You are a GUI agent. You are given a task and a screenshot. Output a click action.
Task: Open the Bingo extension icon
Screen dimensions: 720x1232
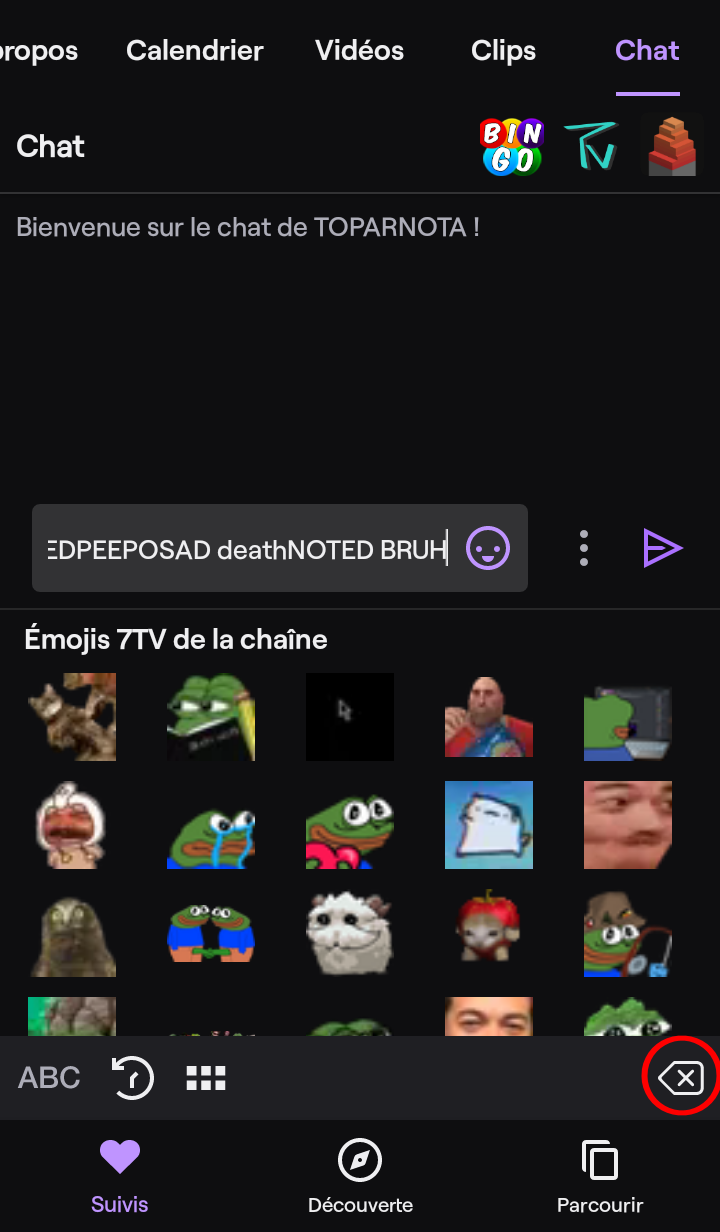click(x=511, y=146)
